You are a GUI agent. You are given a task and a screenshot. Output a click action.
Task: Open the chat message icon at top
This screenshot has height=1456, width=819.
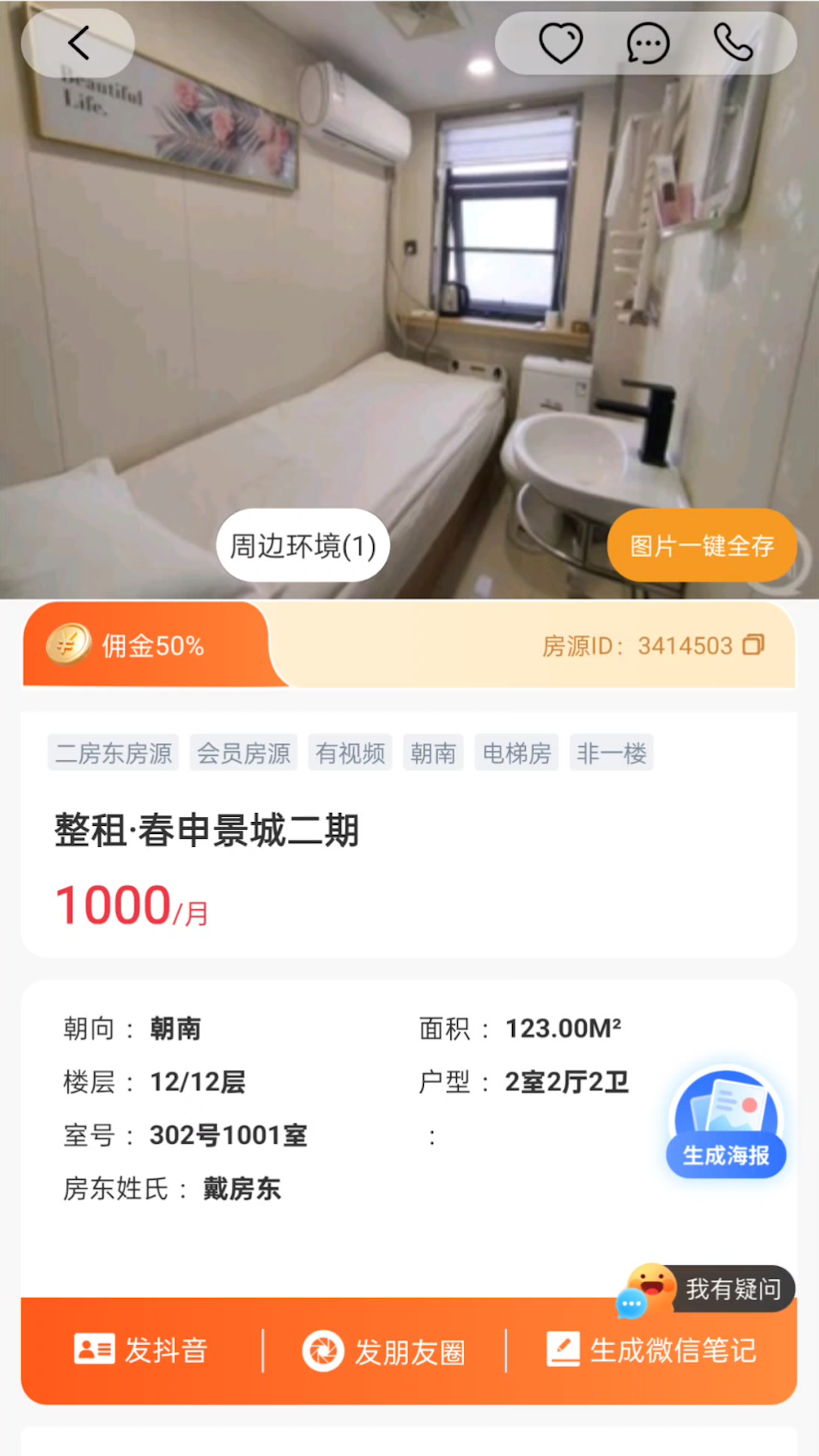pyautogui.click(x=648, y=43)
